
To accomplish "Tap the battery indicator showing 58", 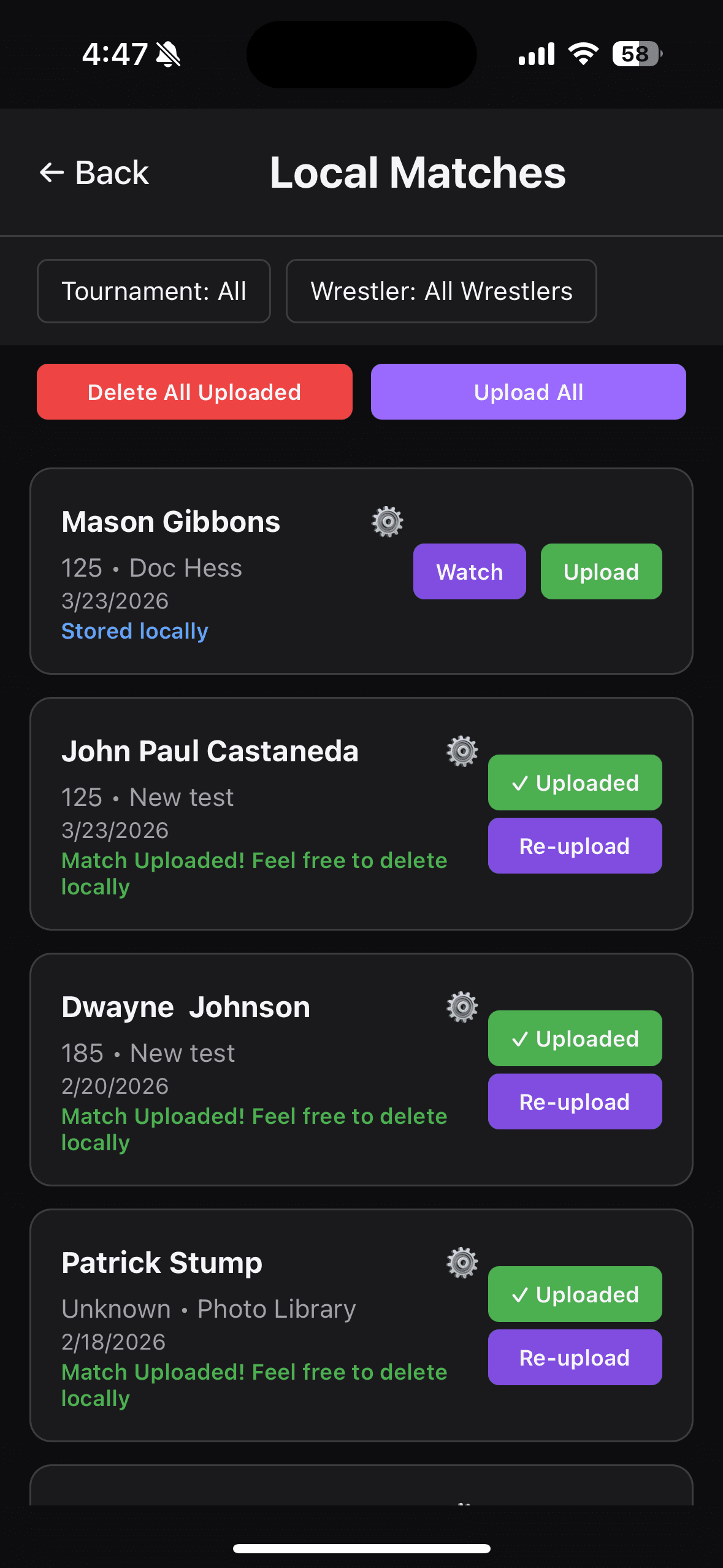I will tap(636, 54).
